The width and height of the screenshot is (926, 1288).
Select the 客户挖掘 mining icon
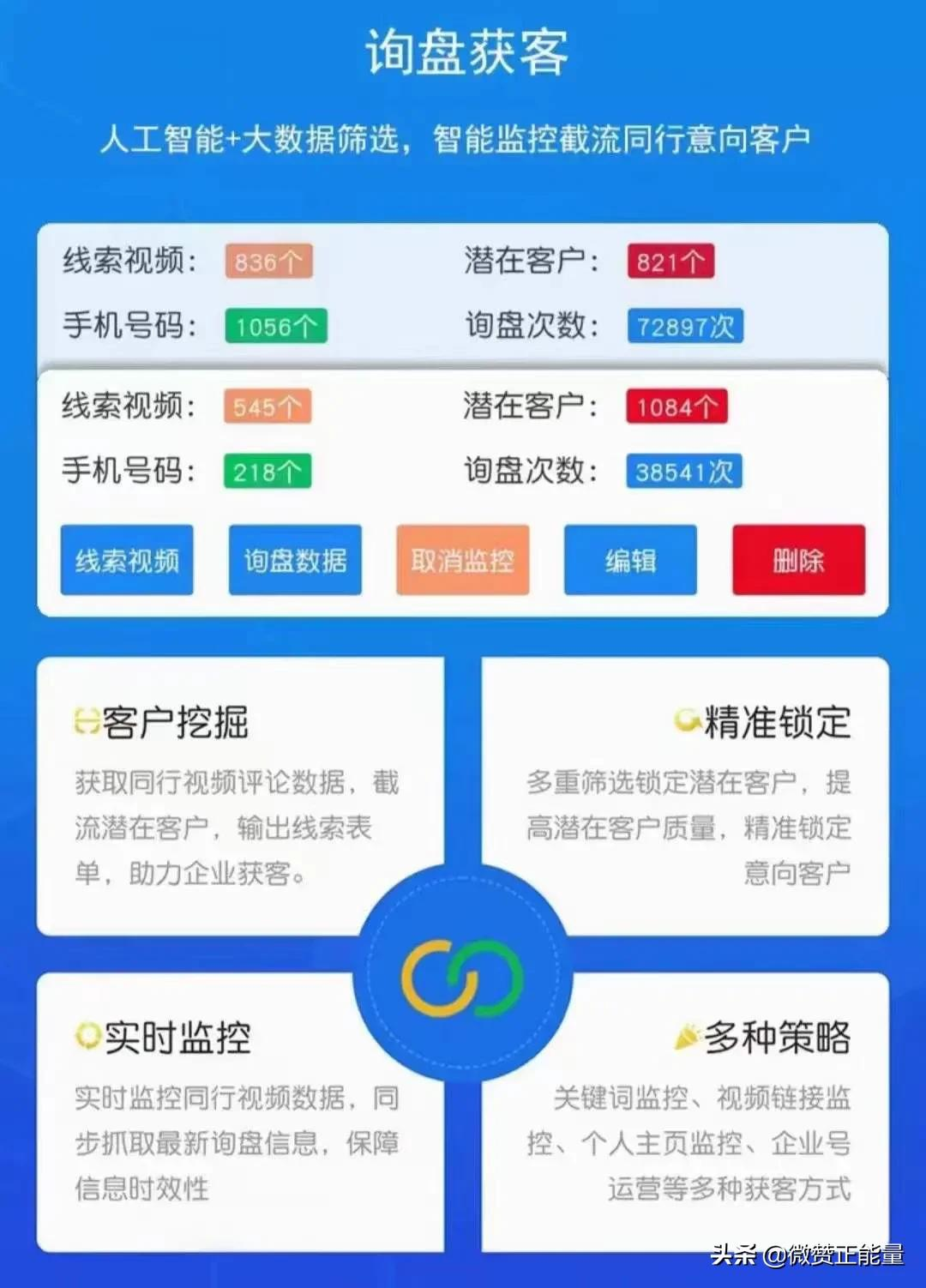(x=87, y=723)
